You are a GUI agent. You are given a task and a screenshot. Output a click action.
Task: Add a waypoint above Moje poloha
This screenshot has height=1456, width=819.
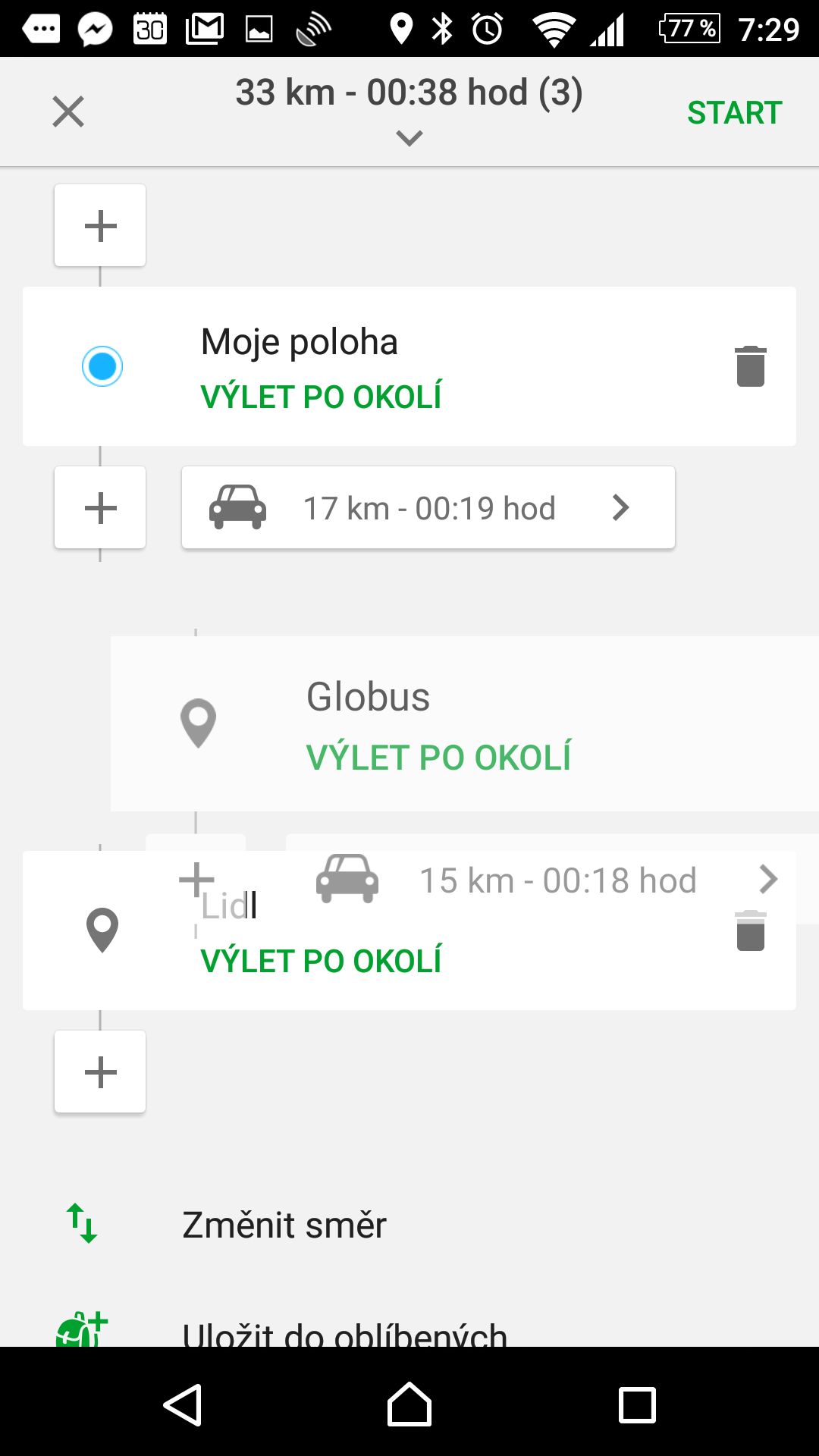[x=100, y=225]
